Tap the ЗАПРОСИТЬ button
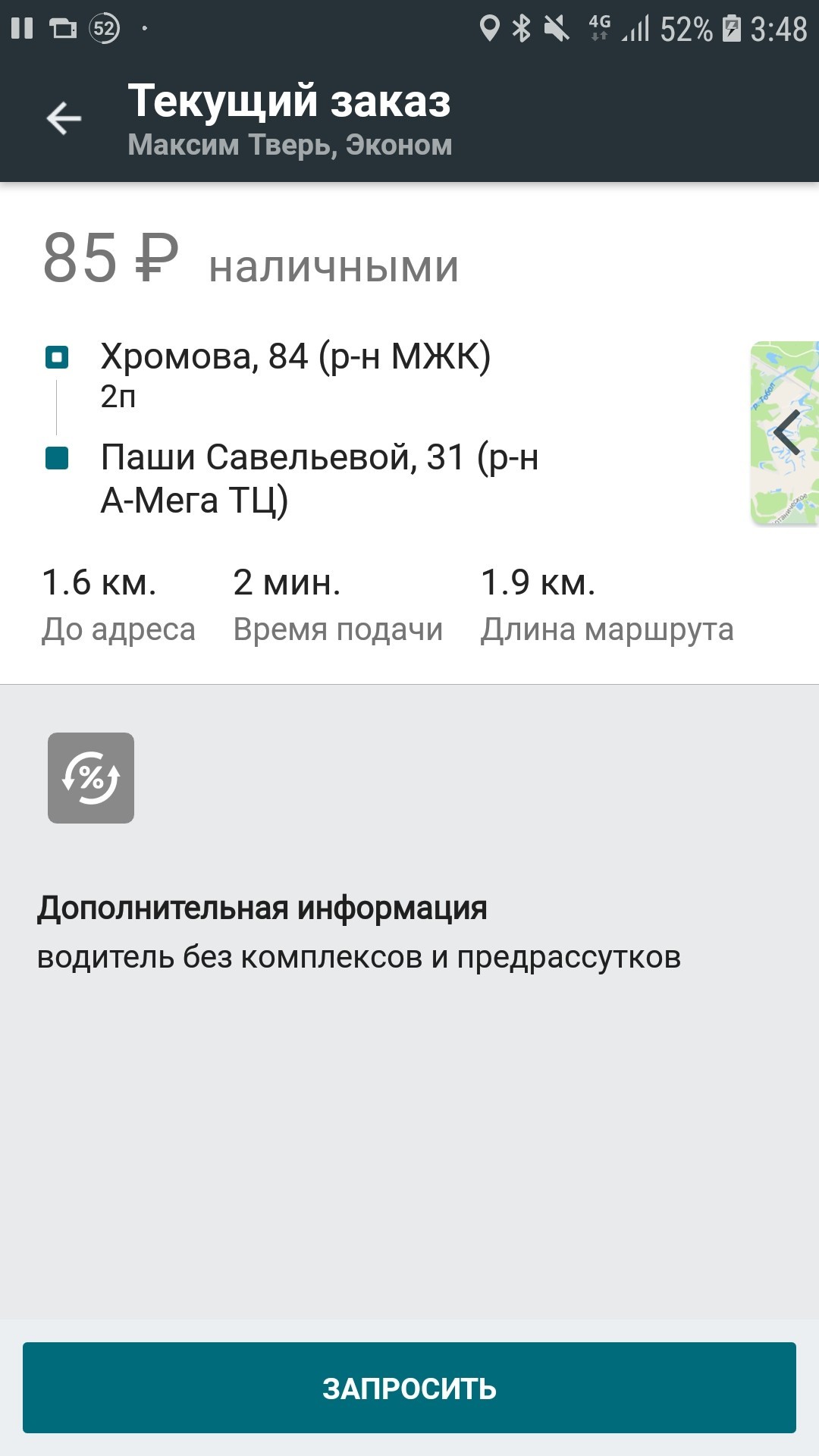 tap(409, 1388)
